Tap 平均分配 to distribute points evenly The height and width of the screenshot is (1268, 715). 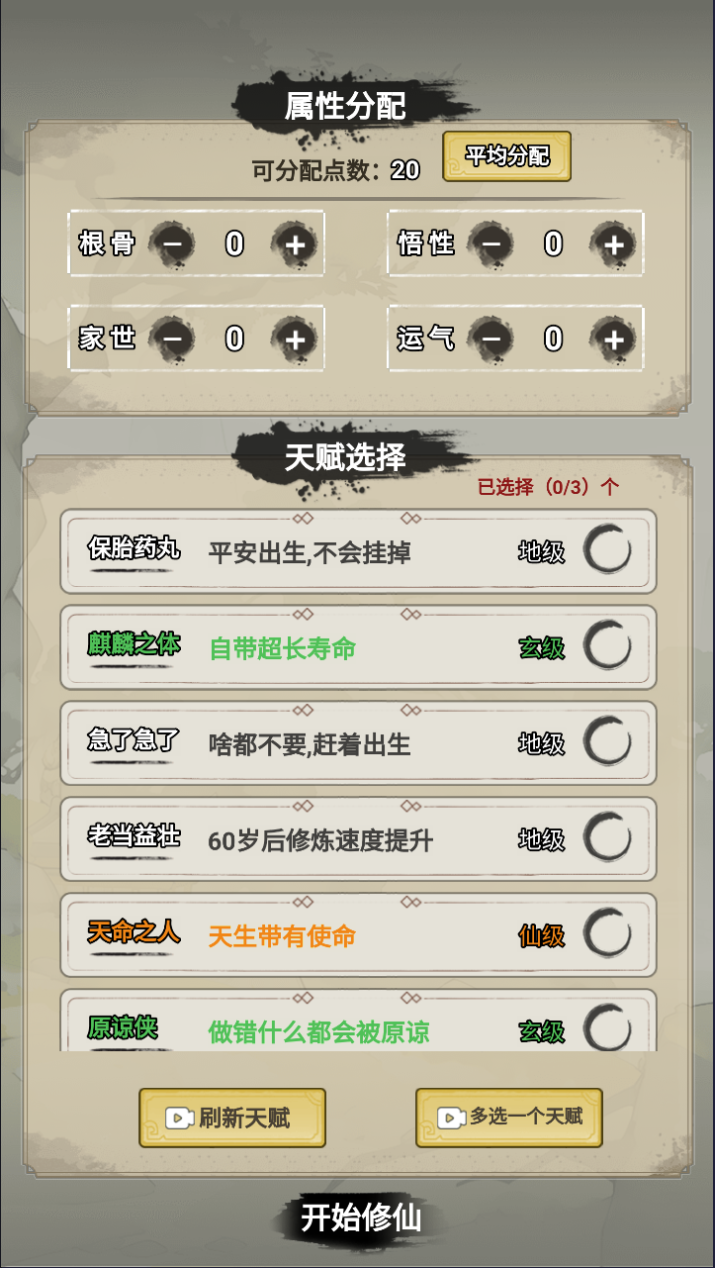pyautogui.click(x=507, y=157)
